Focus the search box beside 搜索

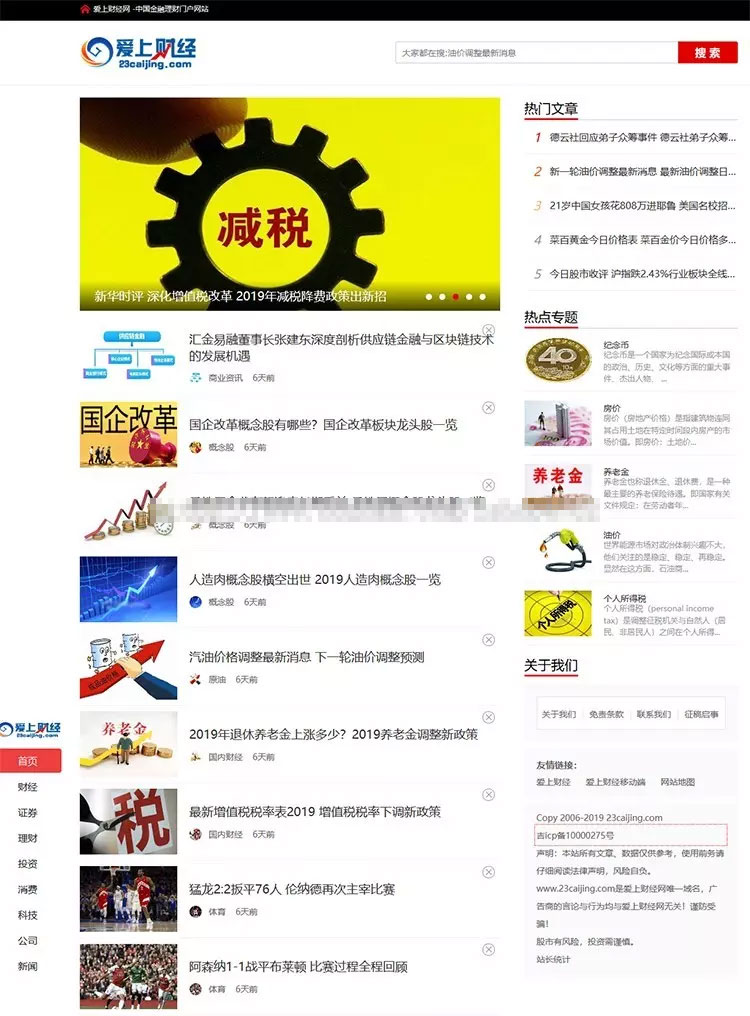(536, 53)
